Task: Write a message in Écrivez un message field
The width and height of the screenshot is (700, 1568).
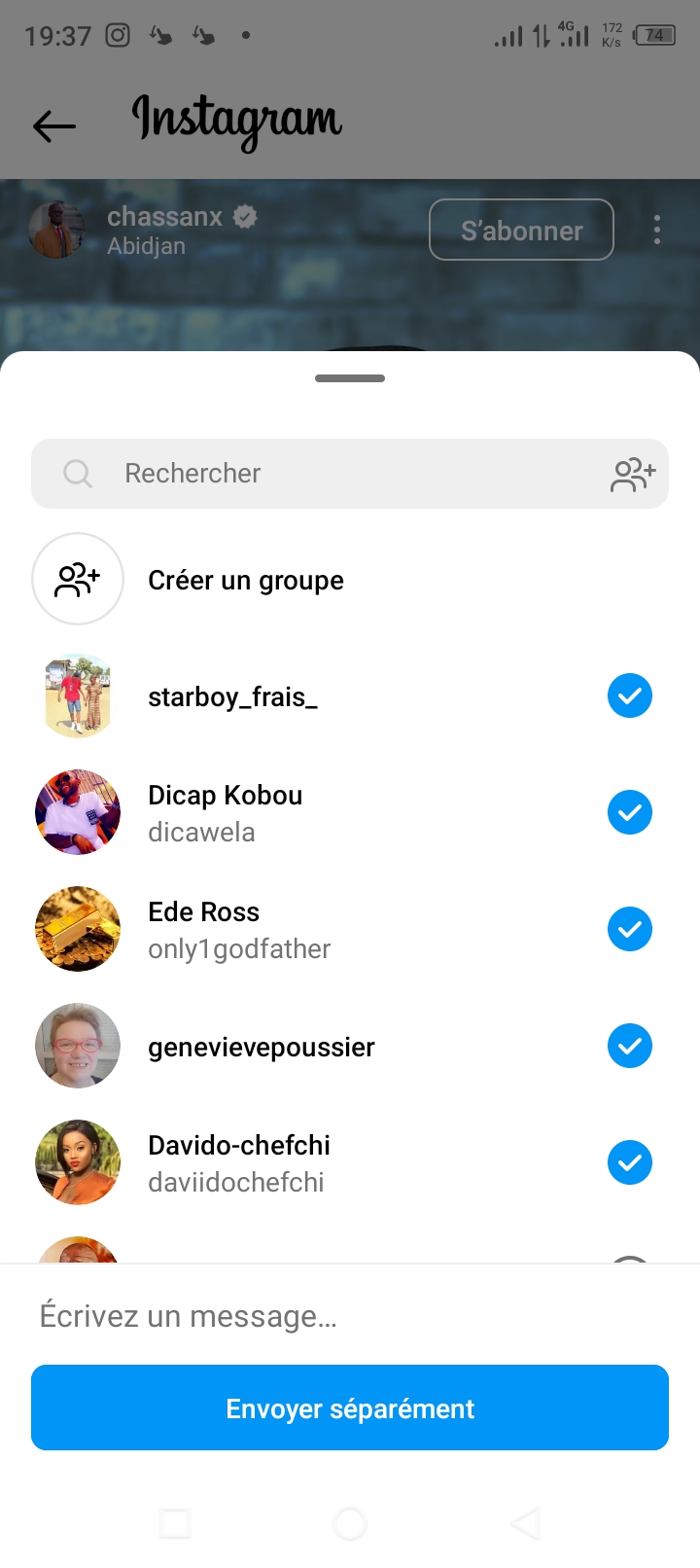Action: [x=350, y=1316]
